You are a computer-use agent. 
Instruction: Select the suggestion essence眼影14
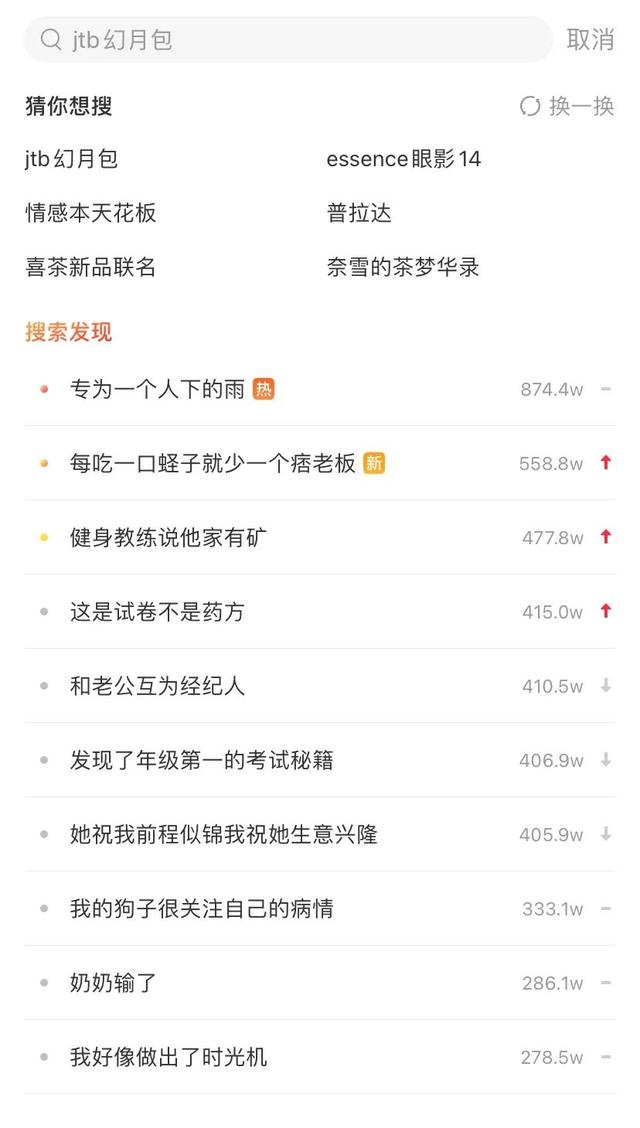(x=403, y=159)
